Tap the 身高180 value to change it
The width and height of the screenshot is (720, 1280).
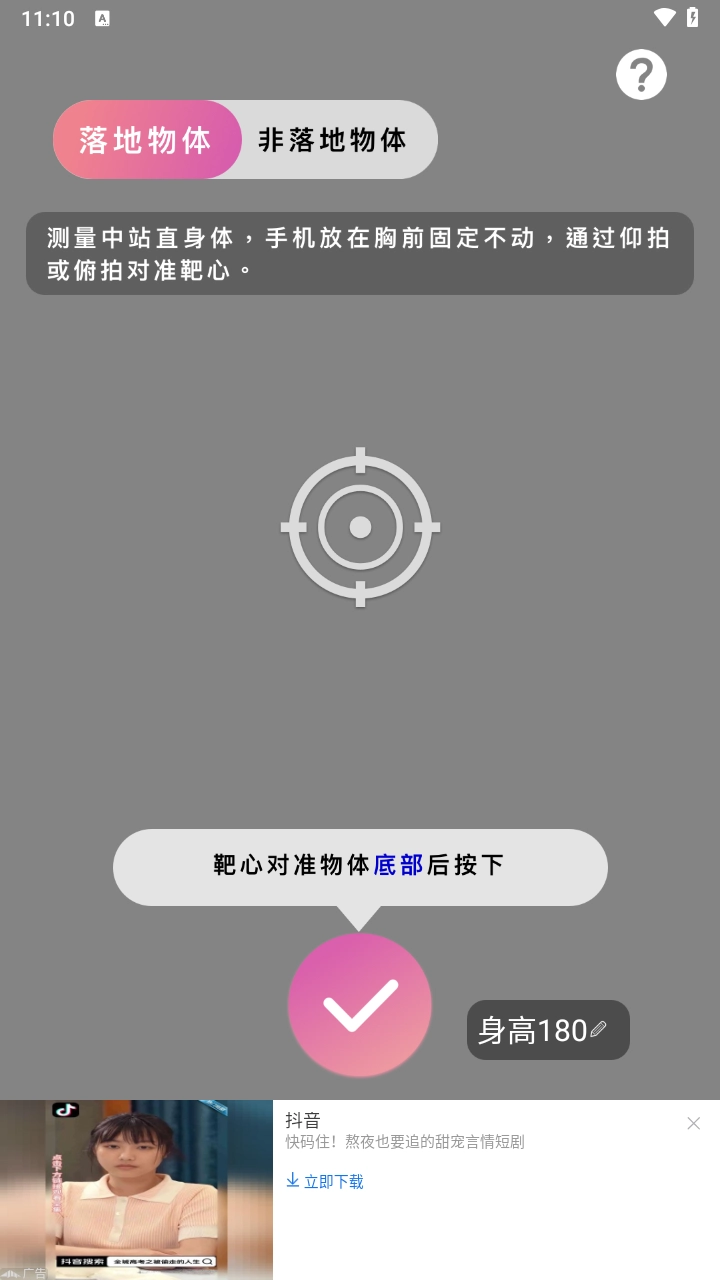(x=535, y=1028)
